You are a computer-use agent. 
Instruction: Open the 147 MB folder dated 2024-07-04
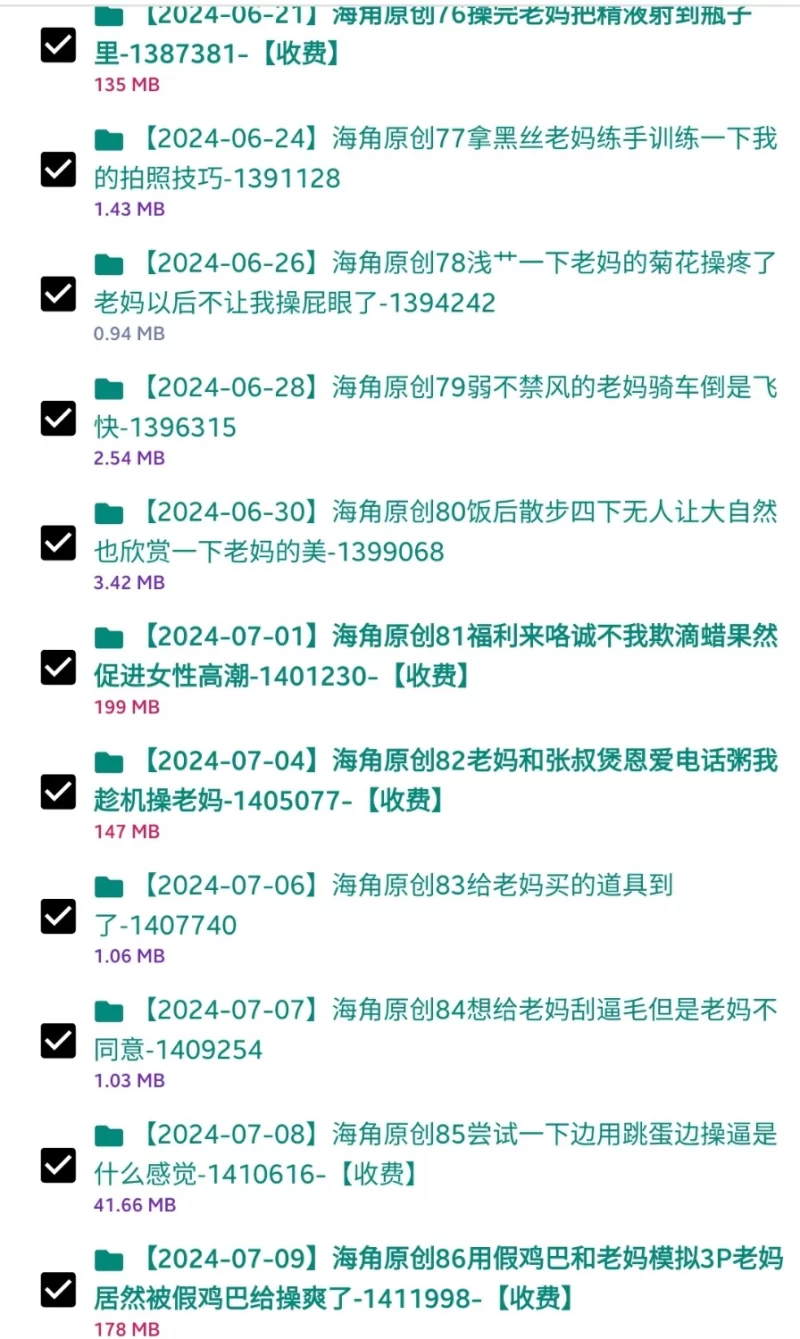pyautogui.click(x=435, y=780)
